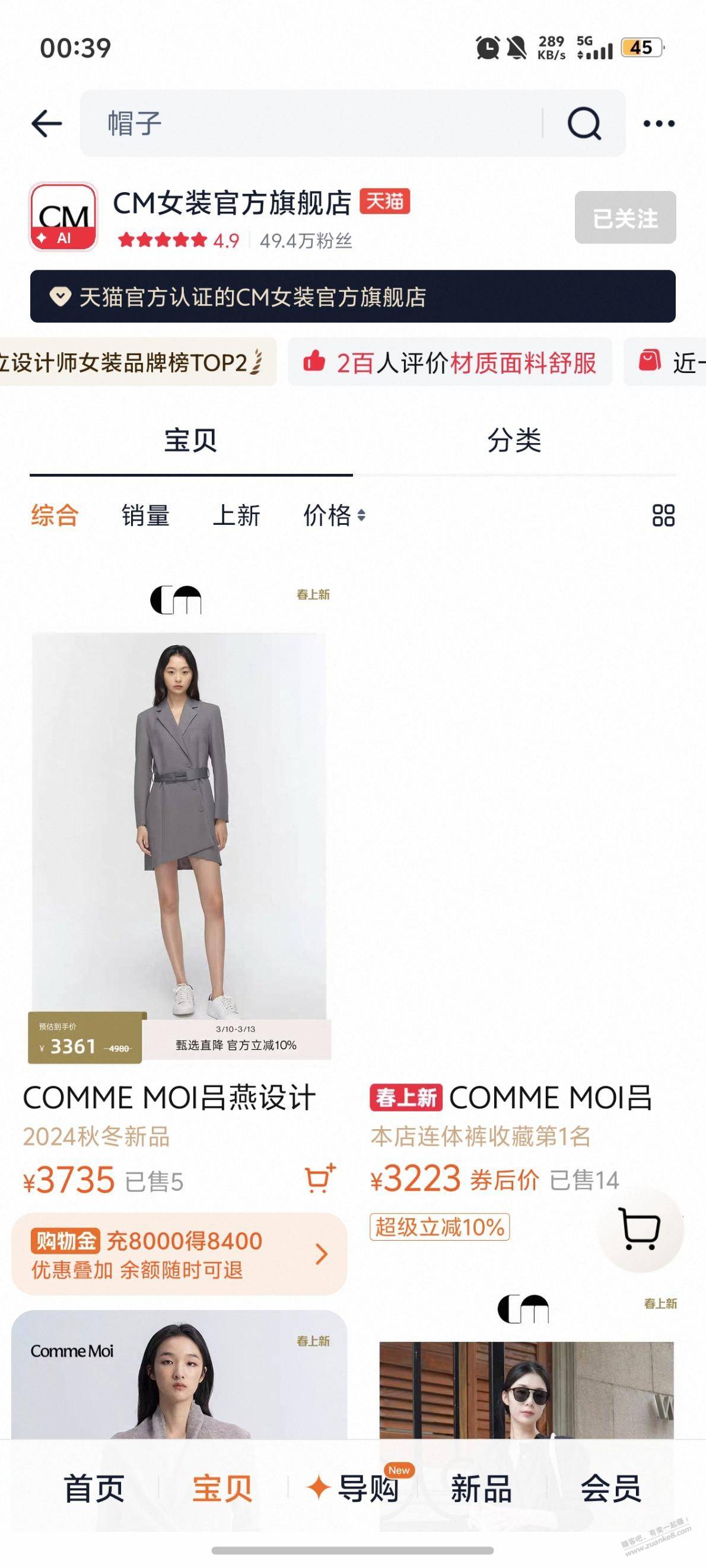Tap the 已关注 follow button
Screen dimensions: 706x1568
click(x=625, y=217)
